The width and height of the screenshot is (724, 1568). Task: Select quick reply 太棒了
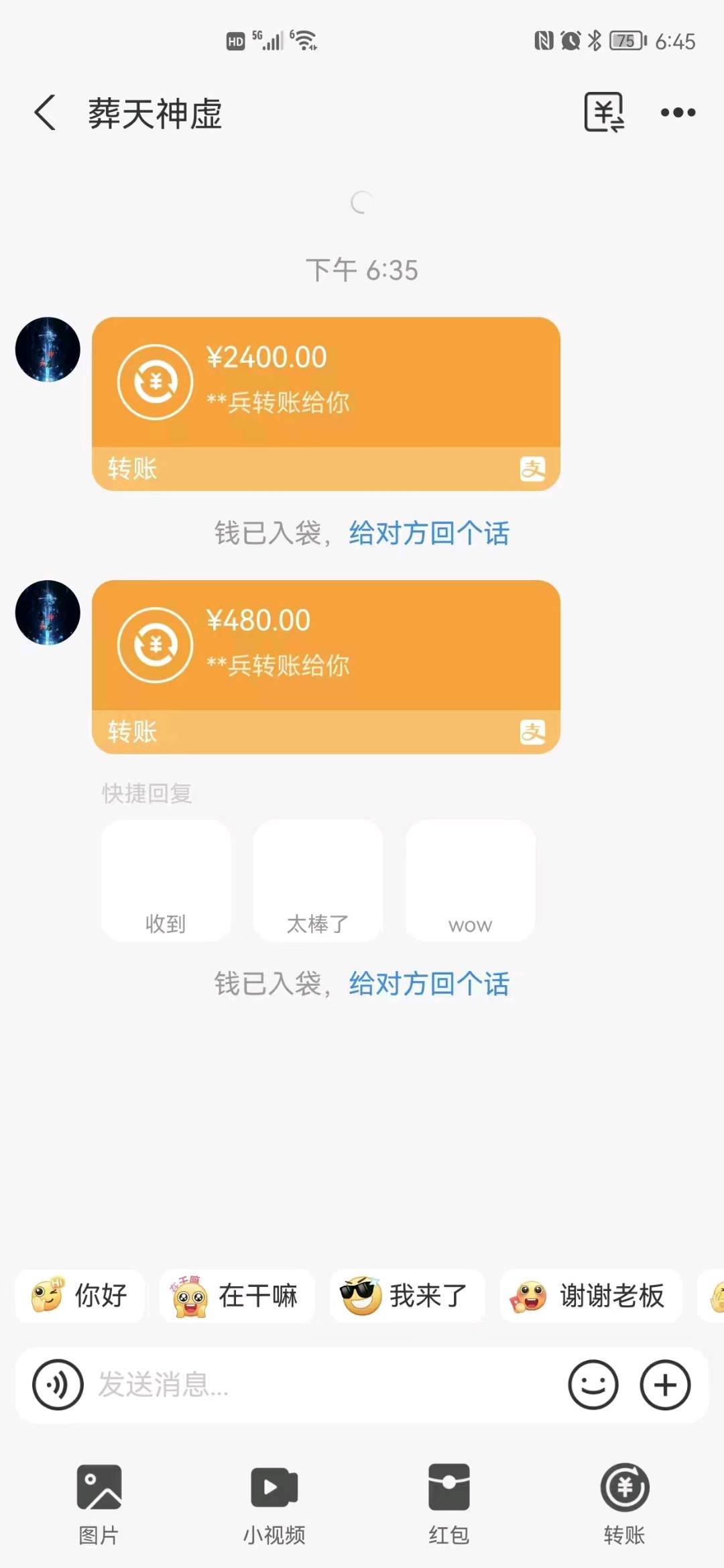point(318,880)
